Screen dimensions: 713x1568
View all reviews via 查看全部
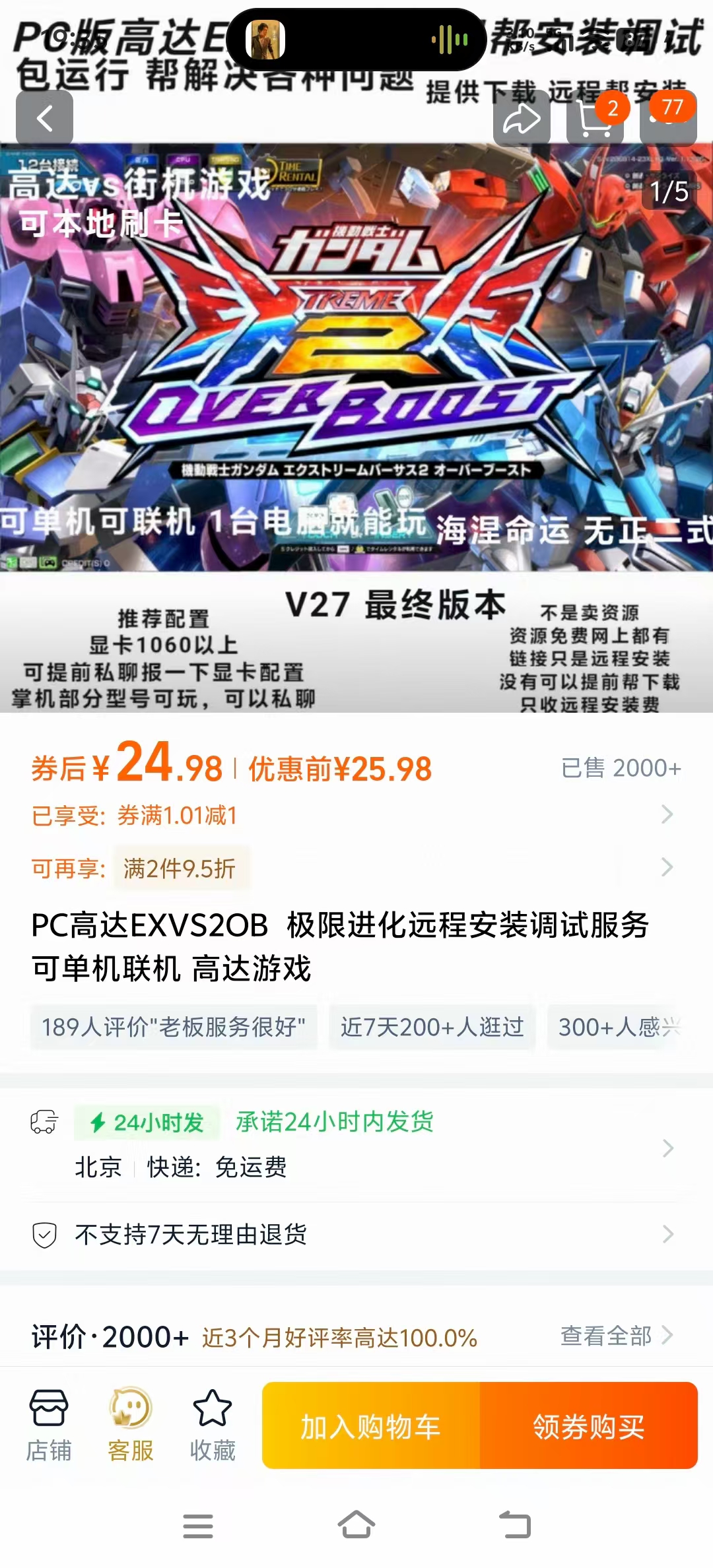click(615, 1336)
